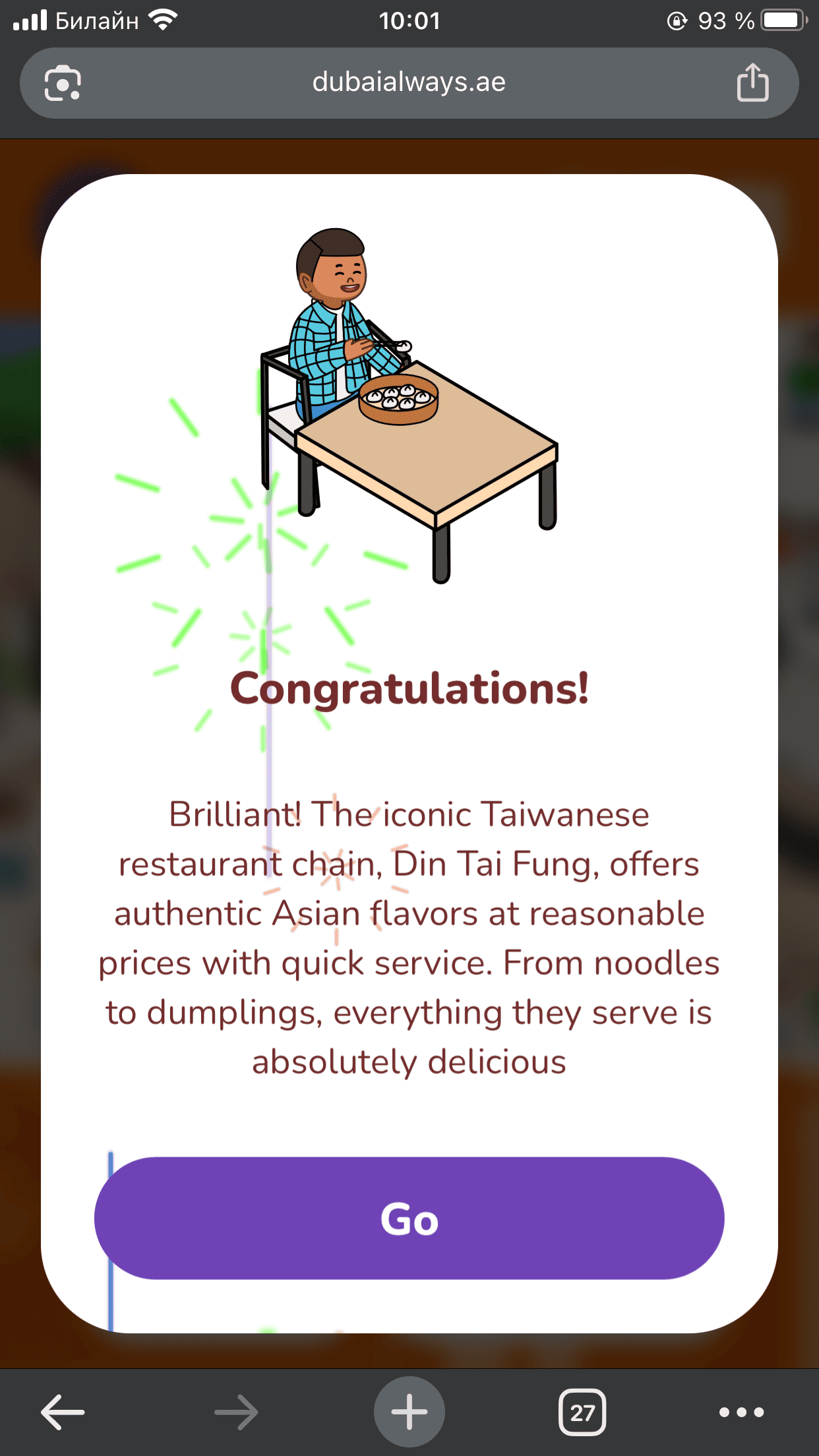Open the camera lens search icon
This screenshot has height=1456, width=819.
pyautogui.click(x=63, y=84)
